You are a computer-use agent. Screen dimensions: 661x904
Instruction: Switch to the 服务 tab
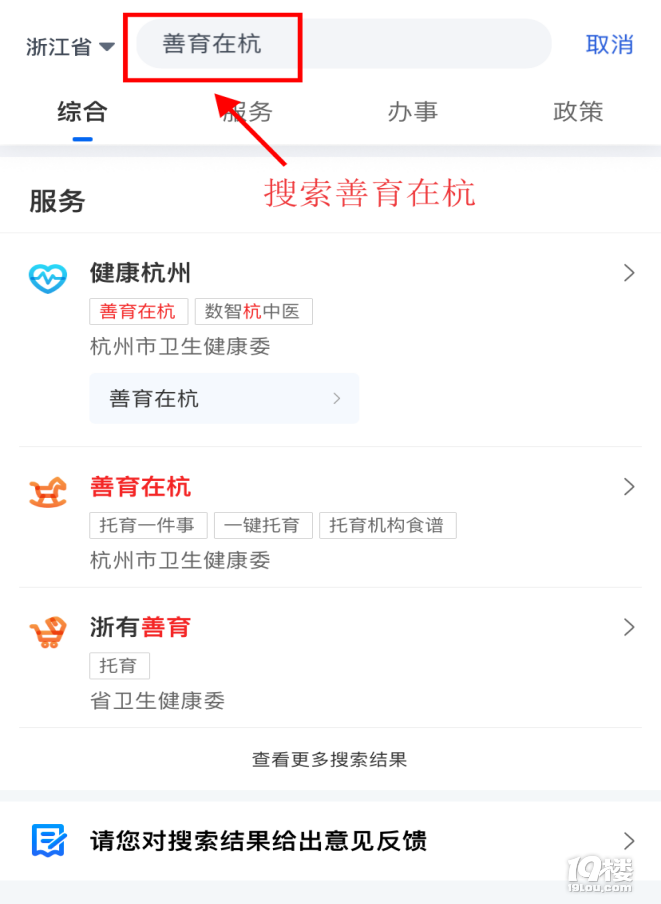tap(247, 111)
